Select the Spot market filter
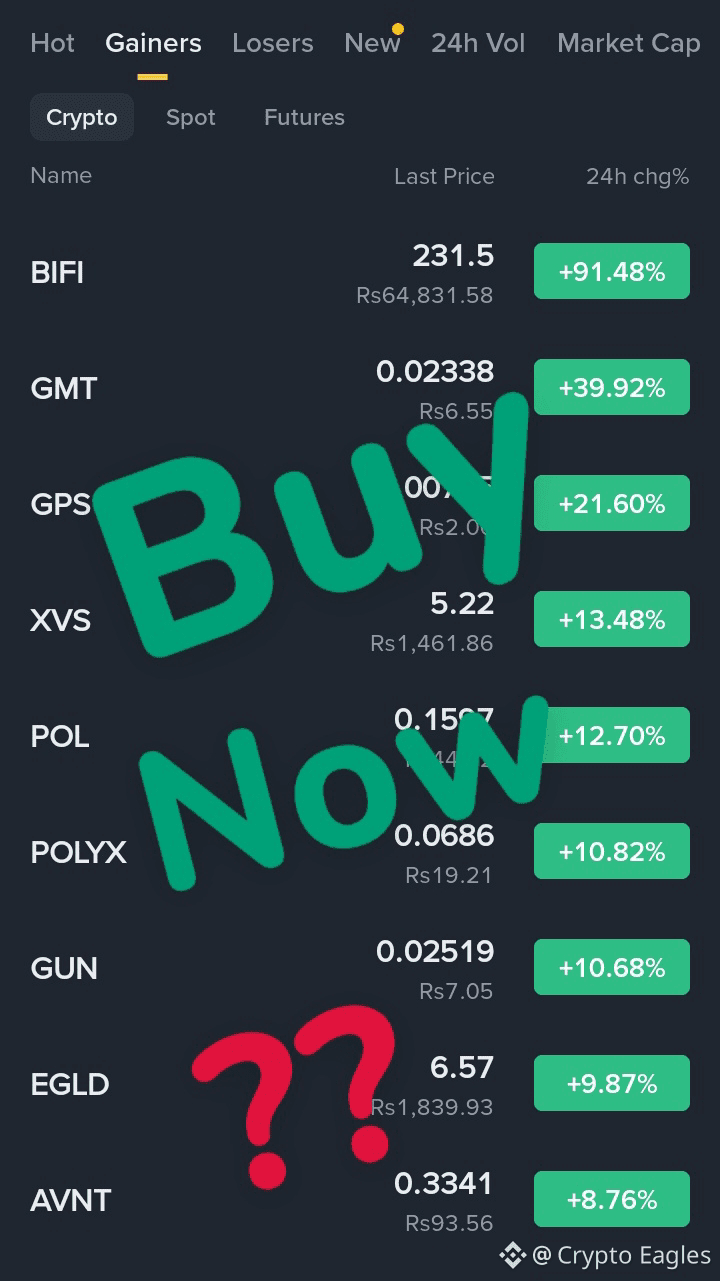Screen dimensions: 720x1281 pos(190,117)
